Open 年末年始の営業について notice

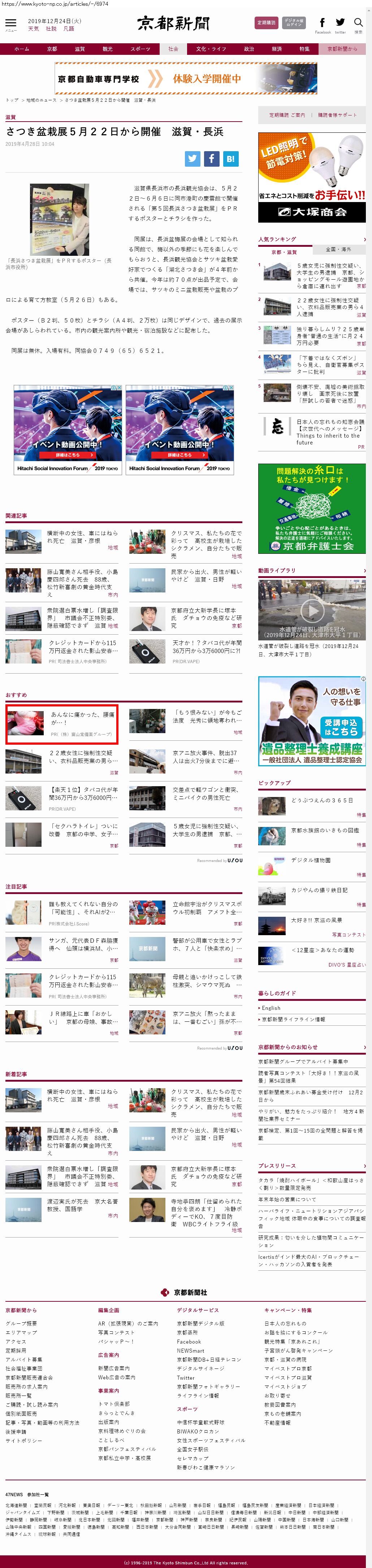point(287,1199)
